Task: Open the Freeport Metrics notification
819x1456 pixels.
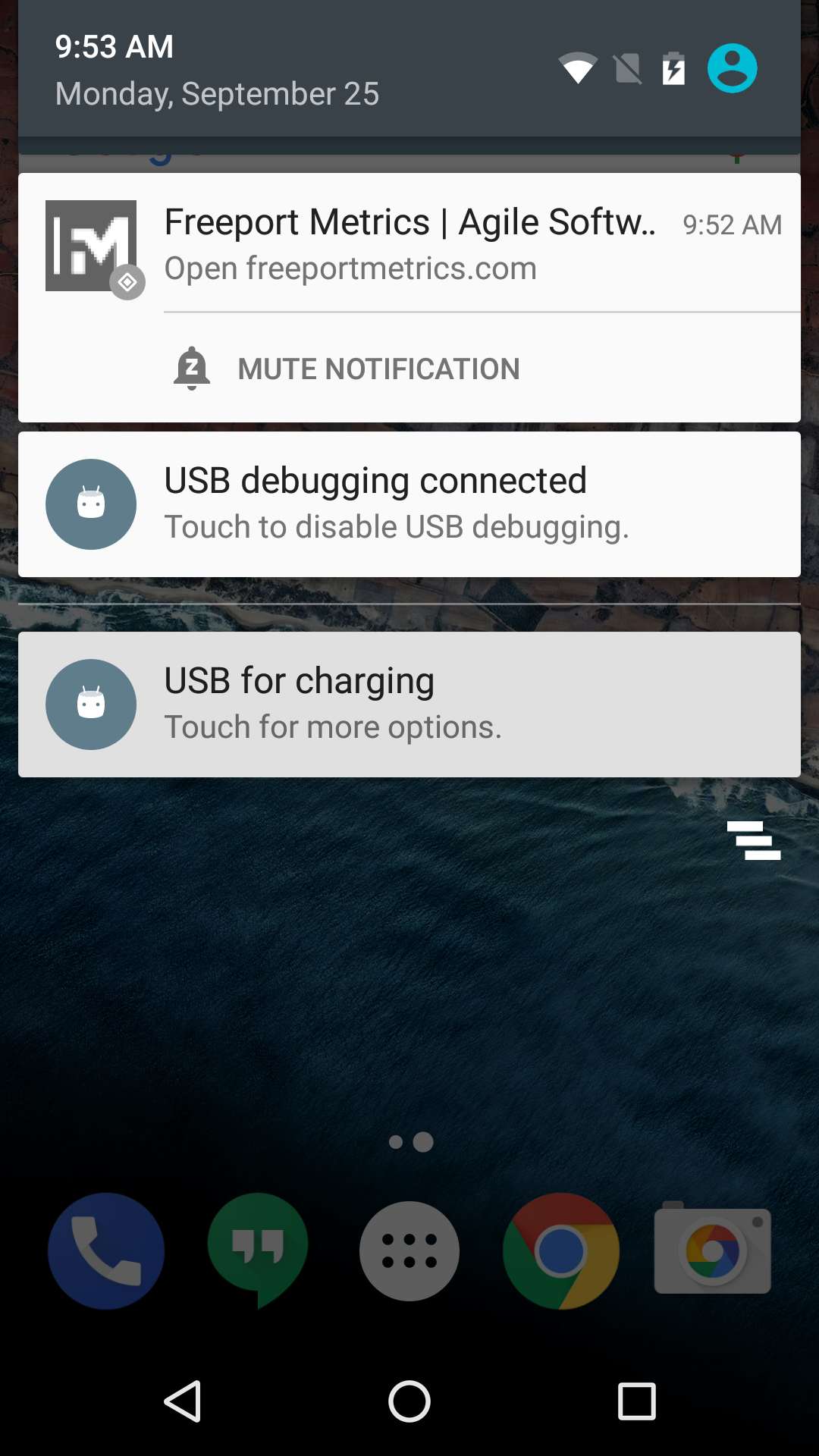Action: point(409,243)
